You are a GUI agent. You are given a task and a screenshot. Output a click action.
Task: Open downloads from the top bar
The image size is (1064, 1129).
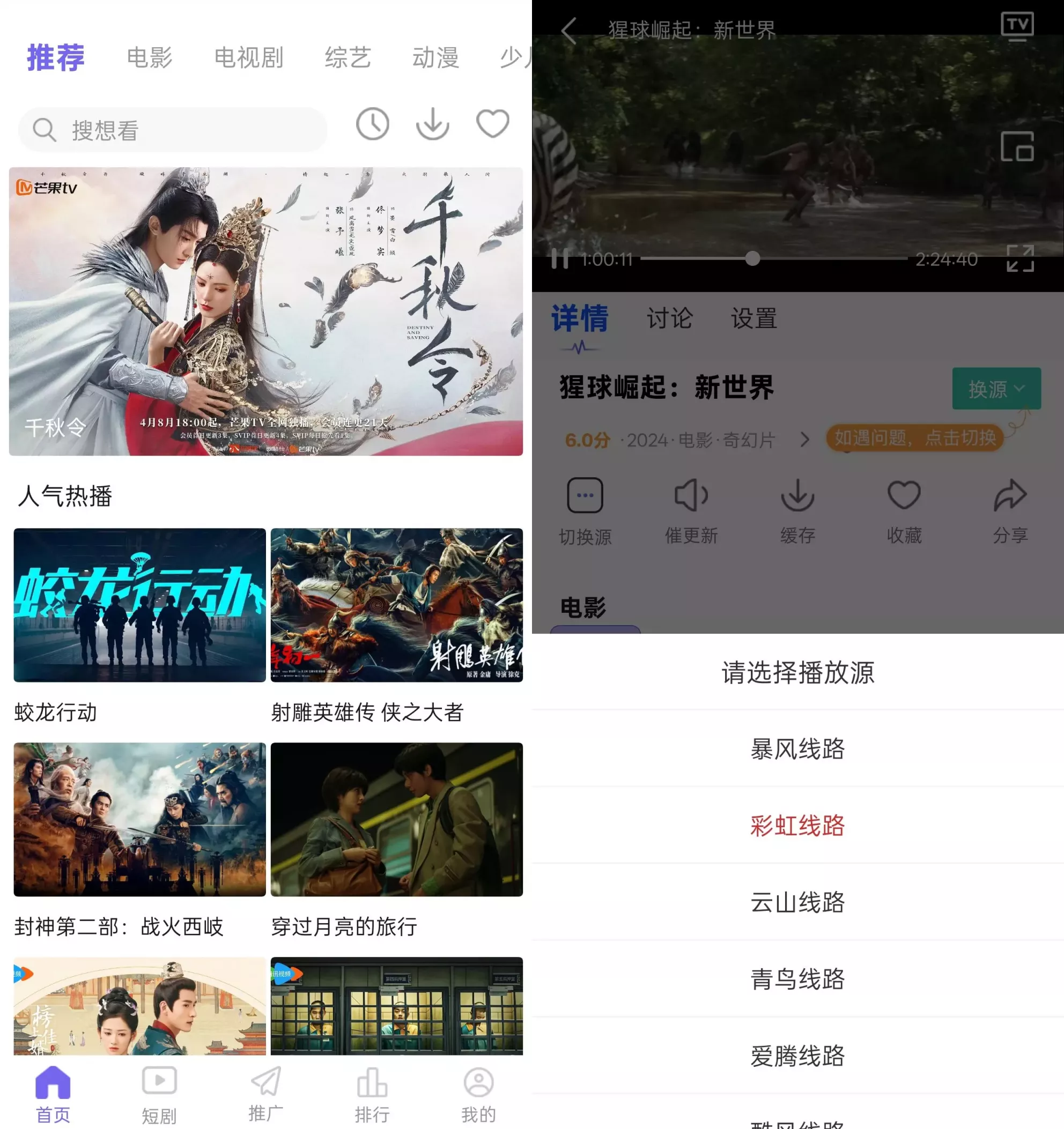click(x=432, y=124)
